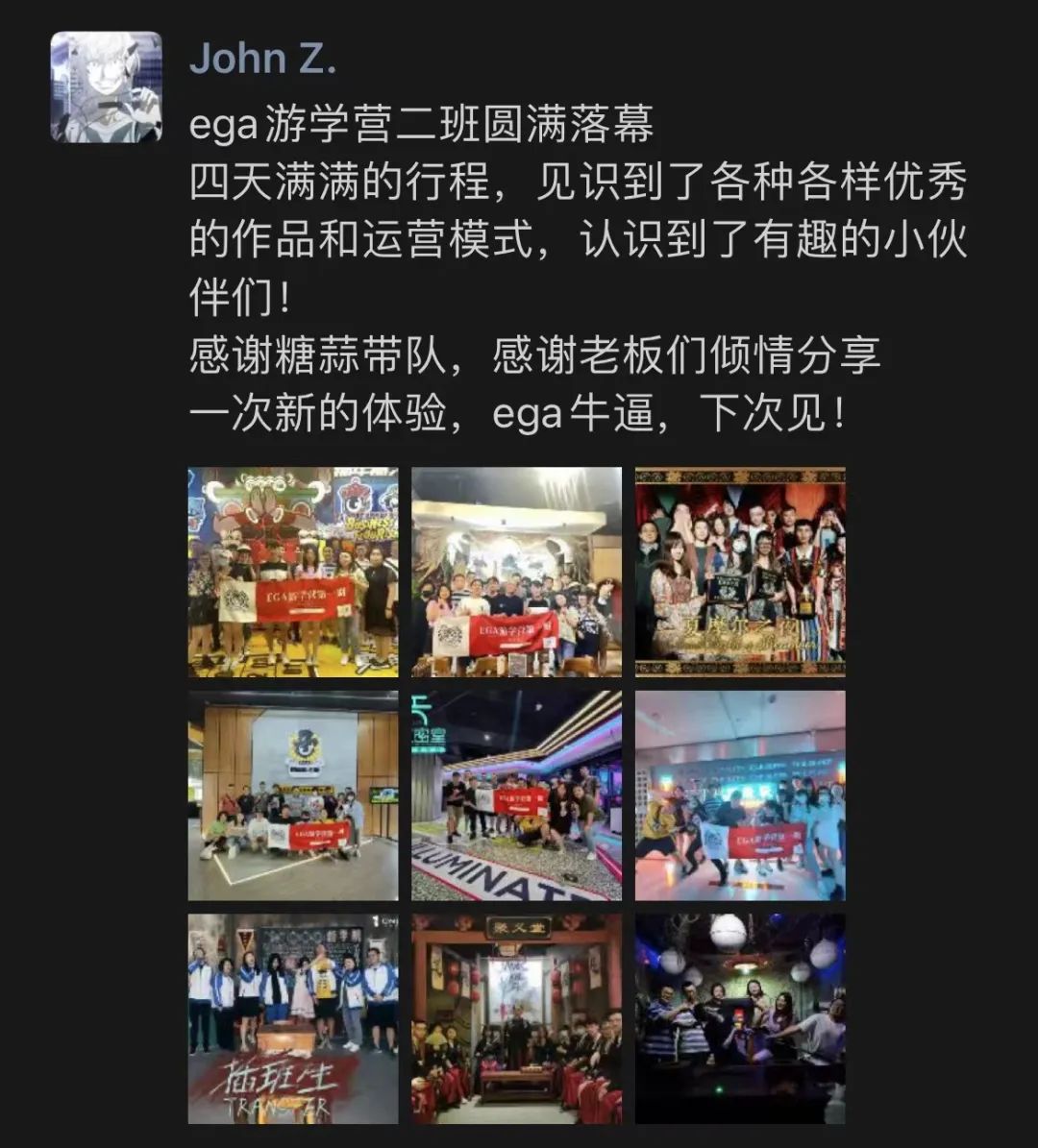Open John Z.'s profile avatar

(106, 87)
